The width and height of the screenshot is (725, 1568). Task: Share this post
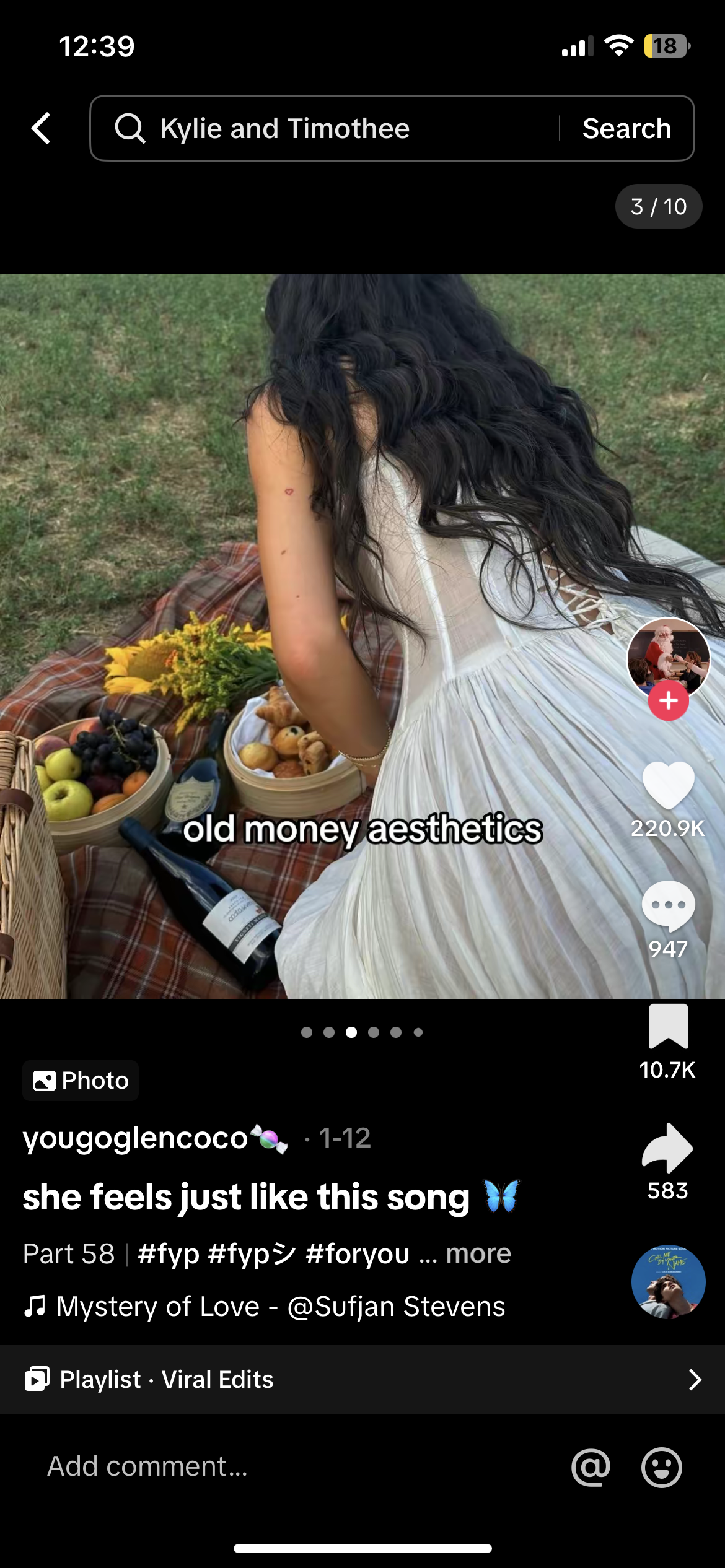(668, 1148)
